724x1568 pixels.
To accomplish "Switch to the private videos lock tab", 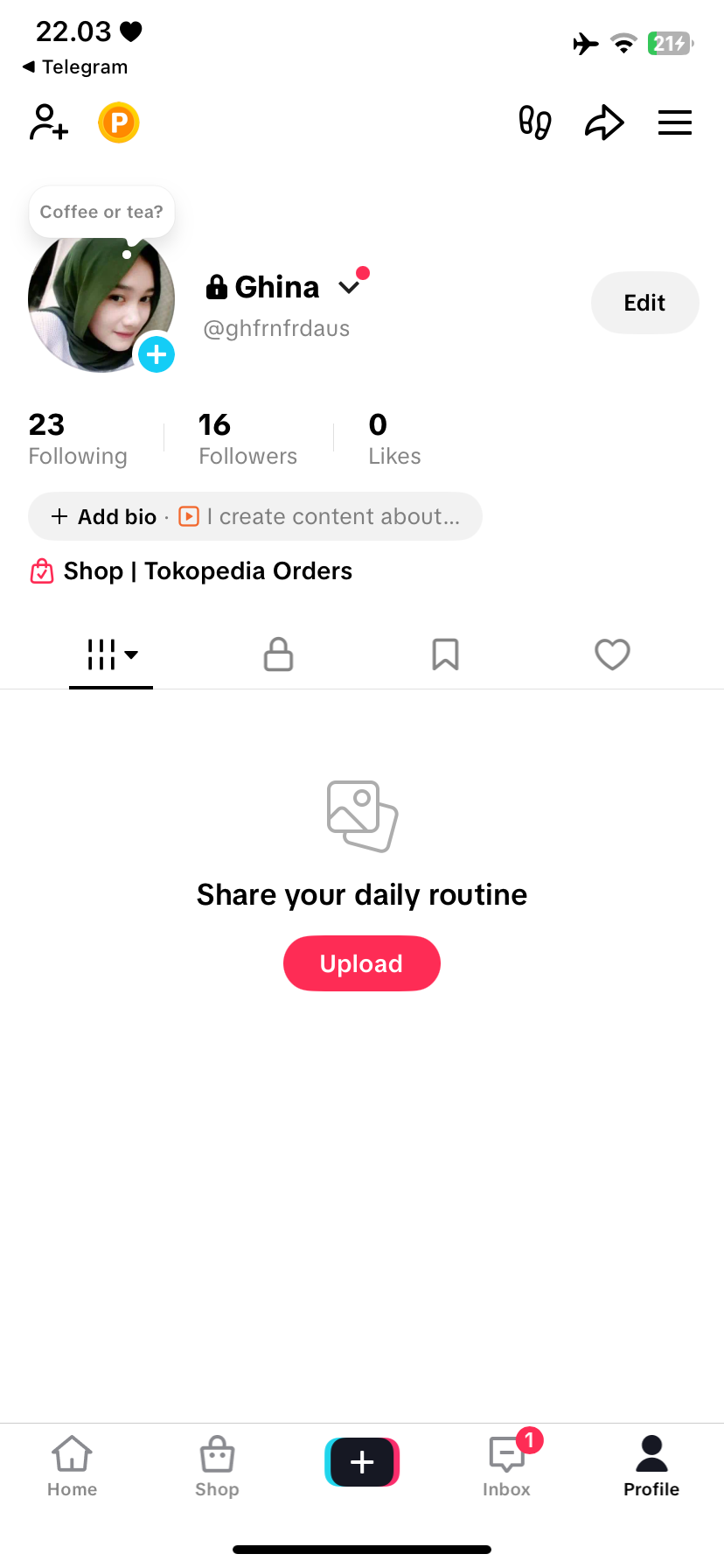I will [278, 654].
